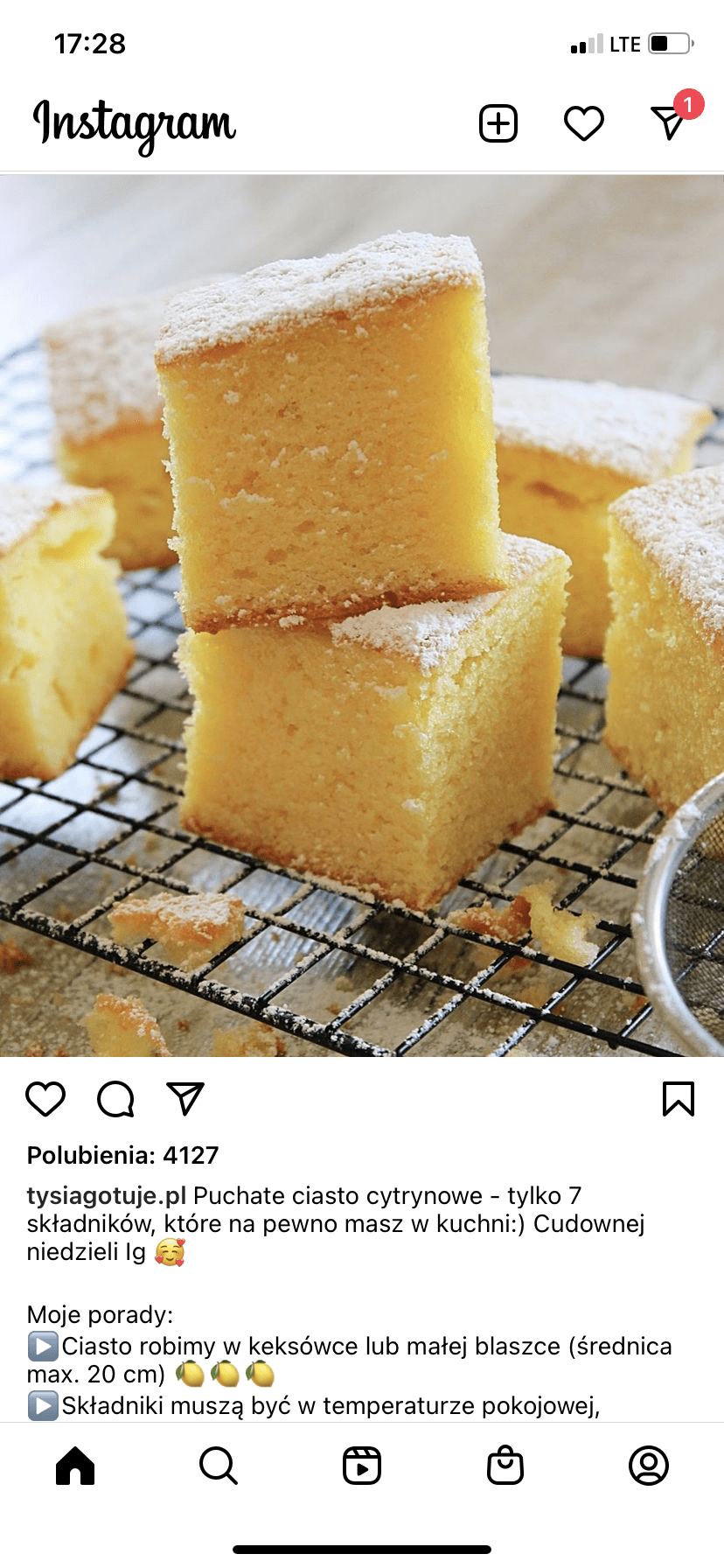Go to the Home feed tab
Image resolution: width=724 pixels, height=1568 pixels.
pos(75,1465)
